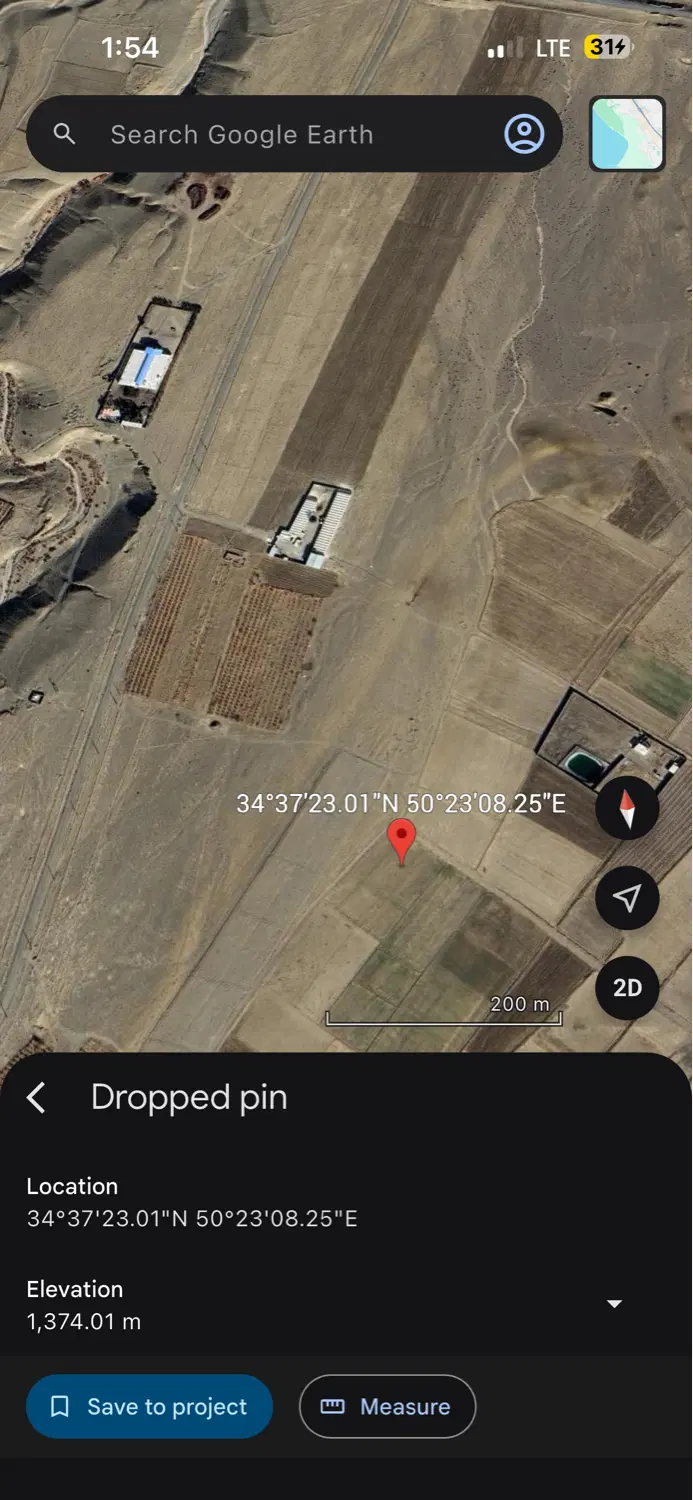
Task: Open the map style thumbnail
Action: (x=627, y=134)
